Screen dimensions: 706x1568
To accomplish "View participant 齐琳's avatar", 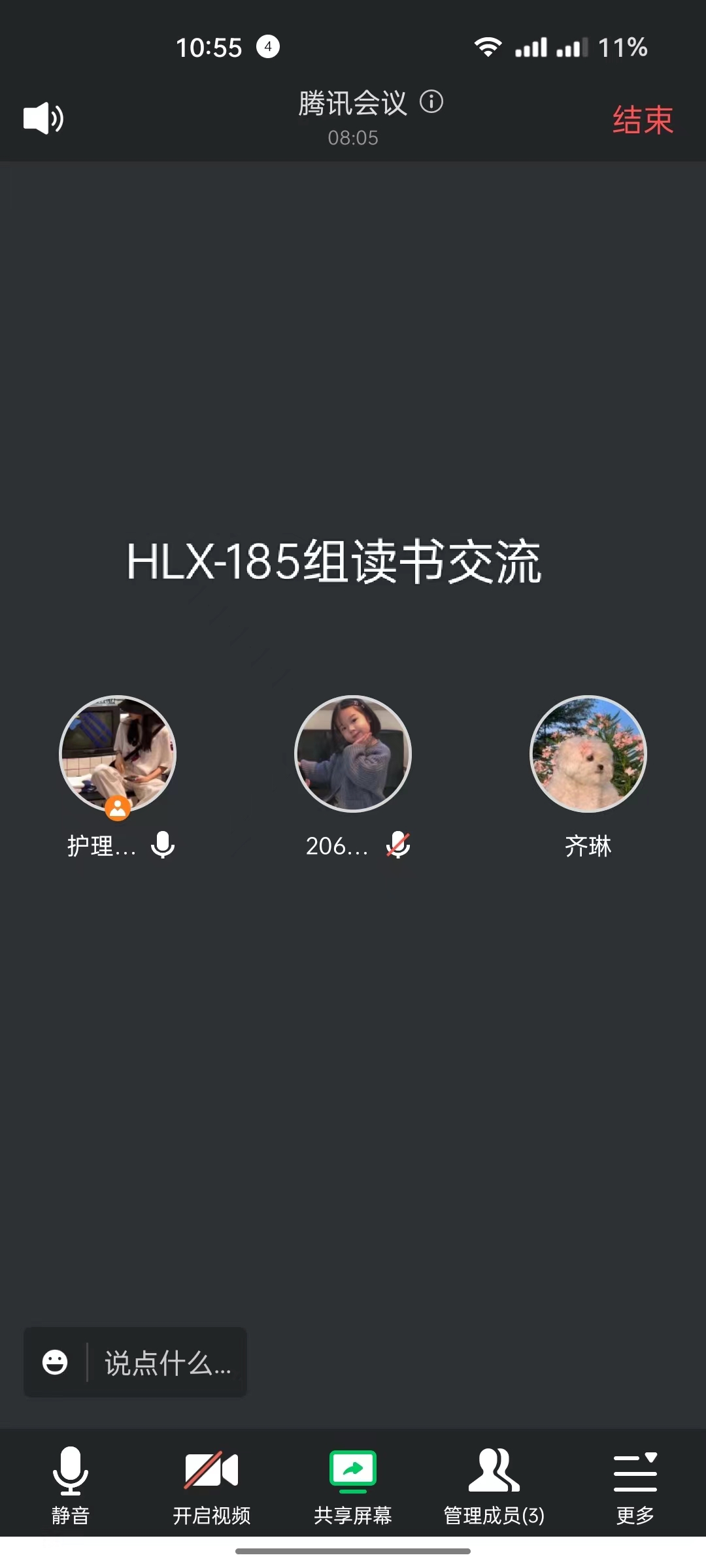I will pyautogui.click(x=588, y=753).
